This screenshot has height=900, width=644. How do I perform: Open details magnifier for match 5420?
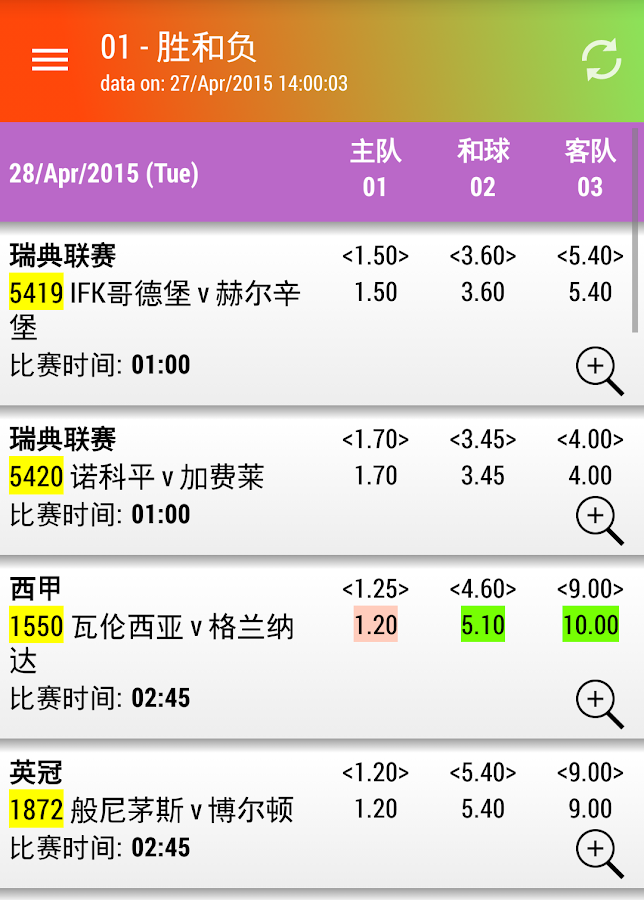[x=599, y=521]
